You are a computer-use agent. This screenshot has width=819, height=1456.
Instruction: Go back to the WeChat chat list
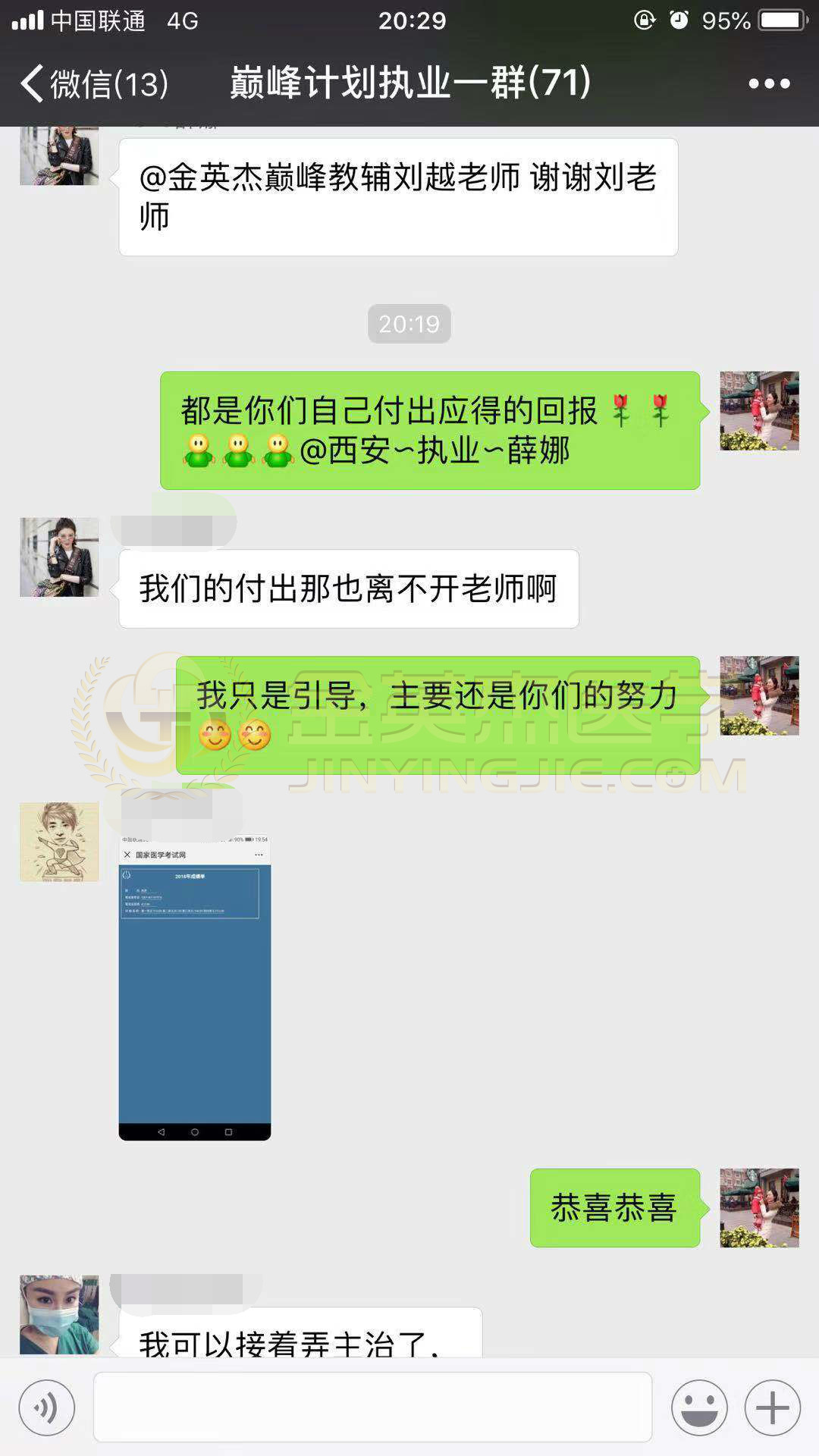94,83
